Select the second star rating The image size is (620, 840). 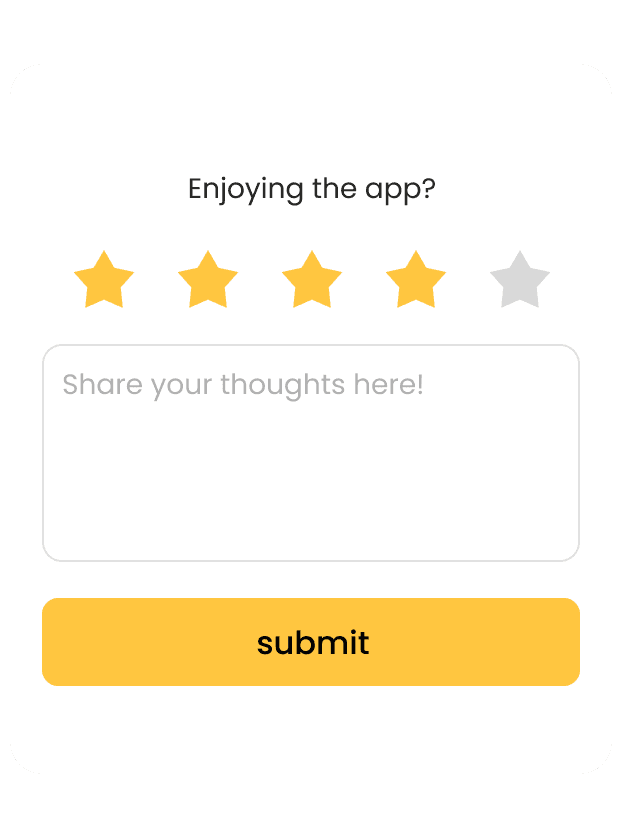208,281
